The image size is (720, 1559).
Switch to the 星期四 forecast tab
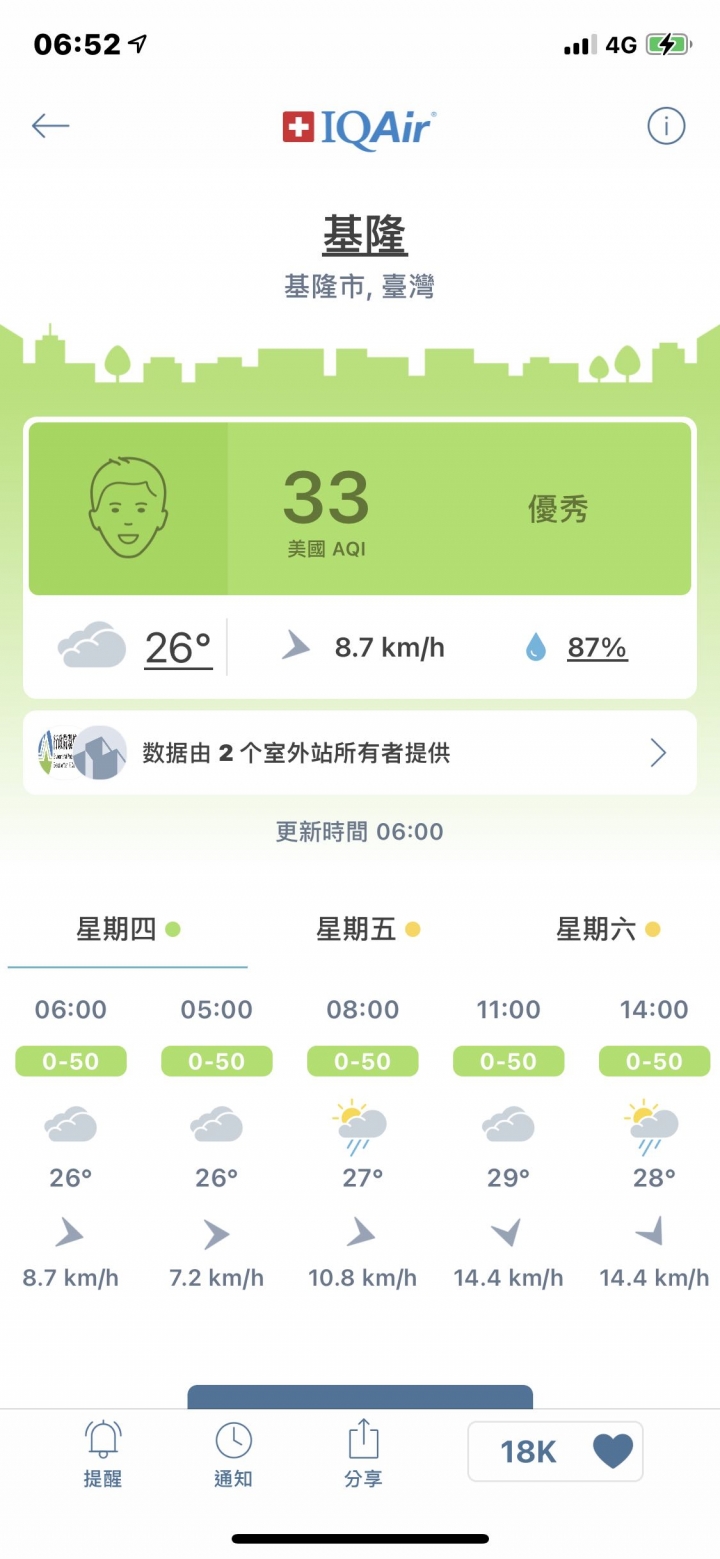pos(127,930)
